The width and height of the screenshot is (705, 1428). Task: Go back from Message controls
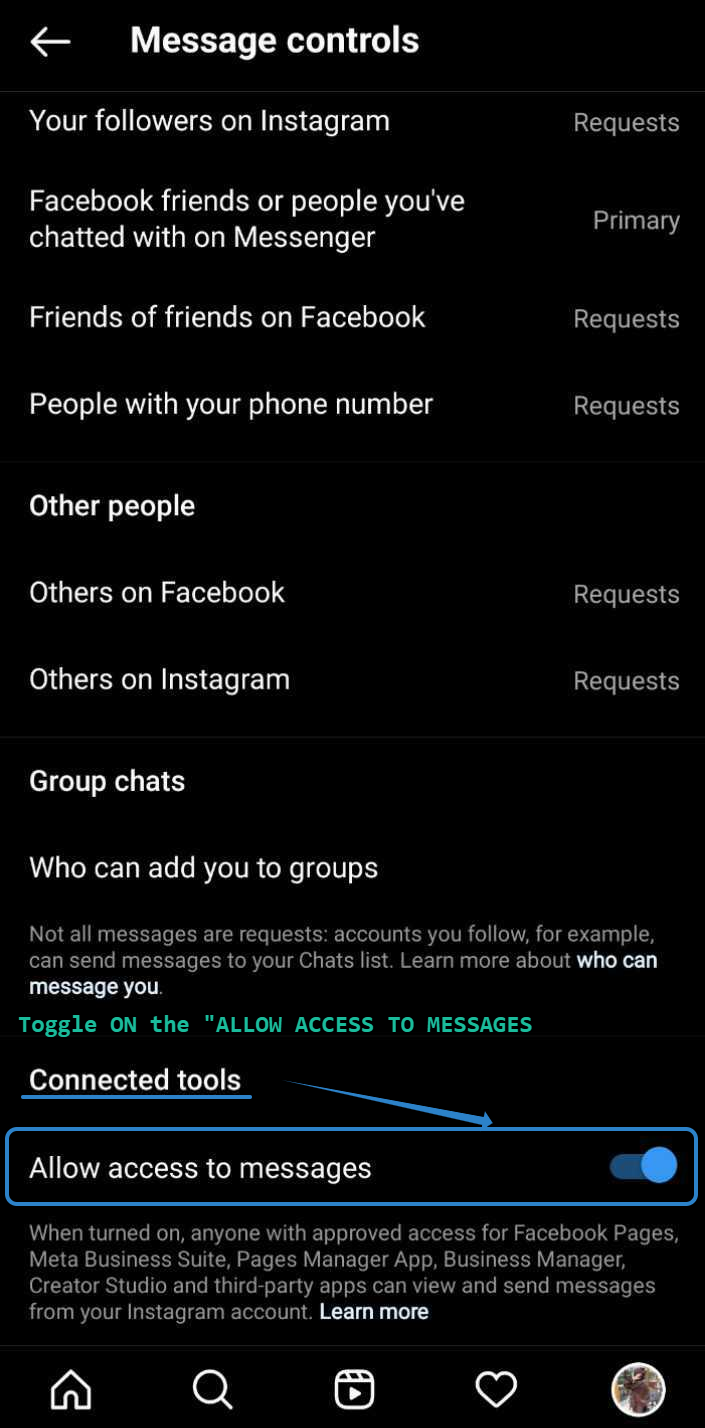[x=50, y=41]
